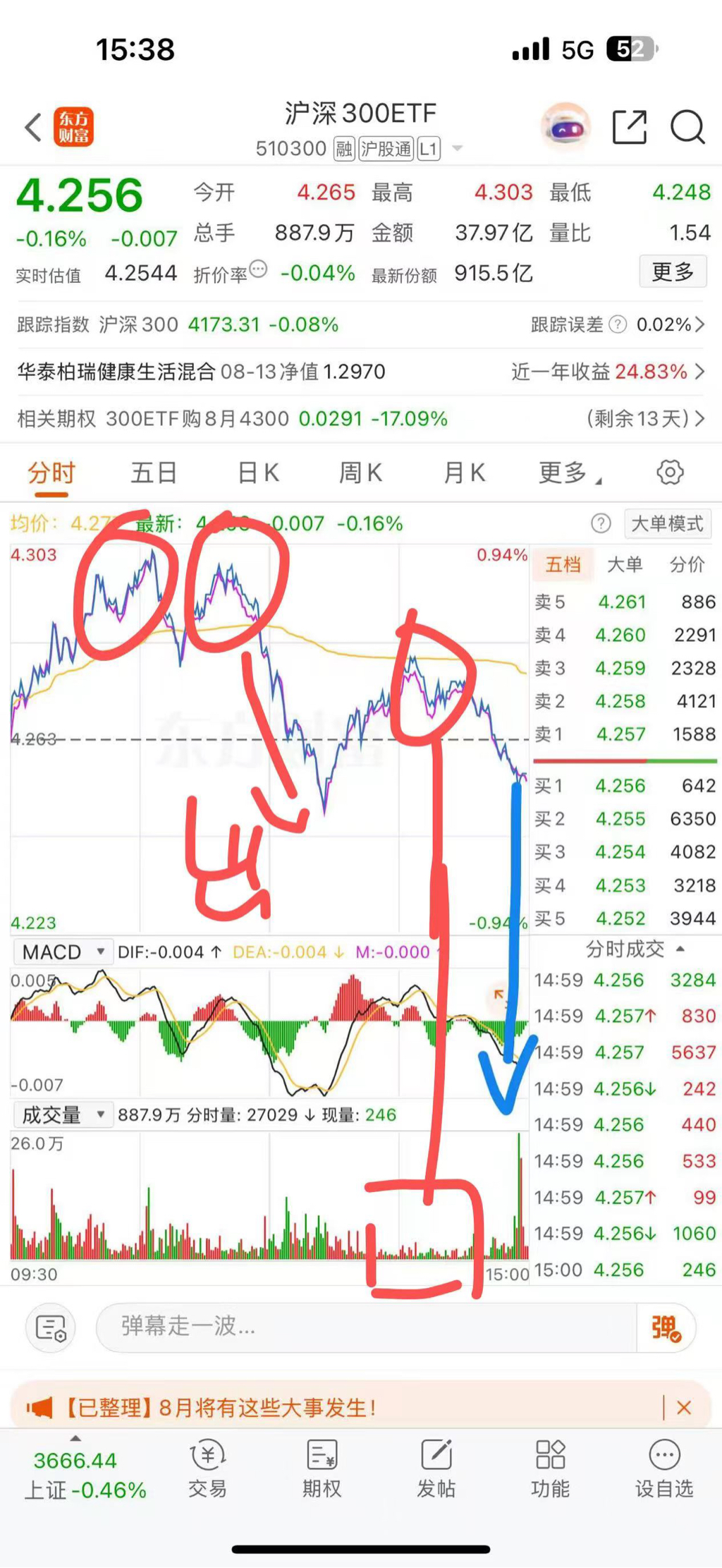
Task: Switch order panel to 分价 tab
Action: click(687, 564)
